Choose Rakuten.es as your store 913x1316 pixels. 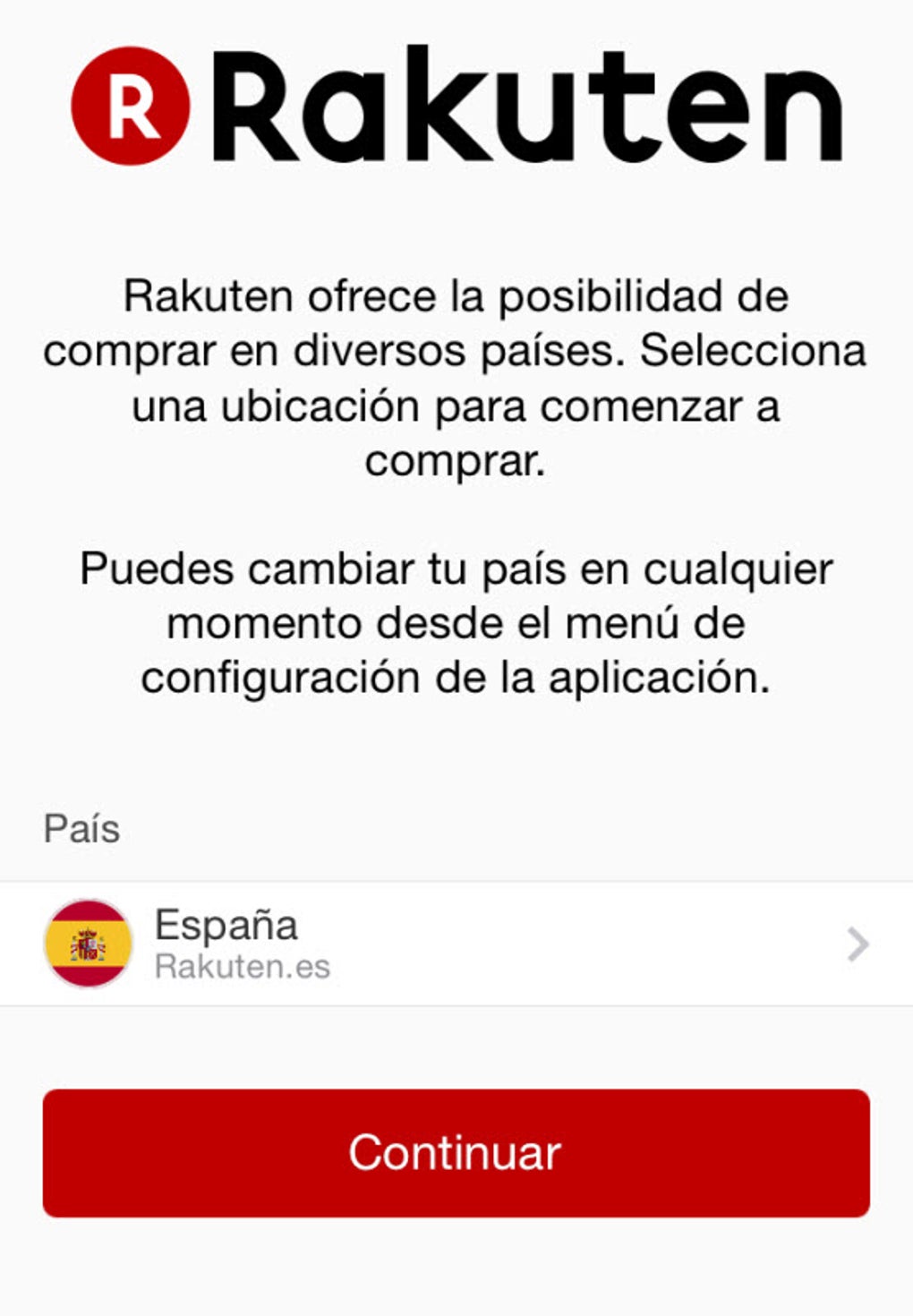[x=243, y=965]
